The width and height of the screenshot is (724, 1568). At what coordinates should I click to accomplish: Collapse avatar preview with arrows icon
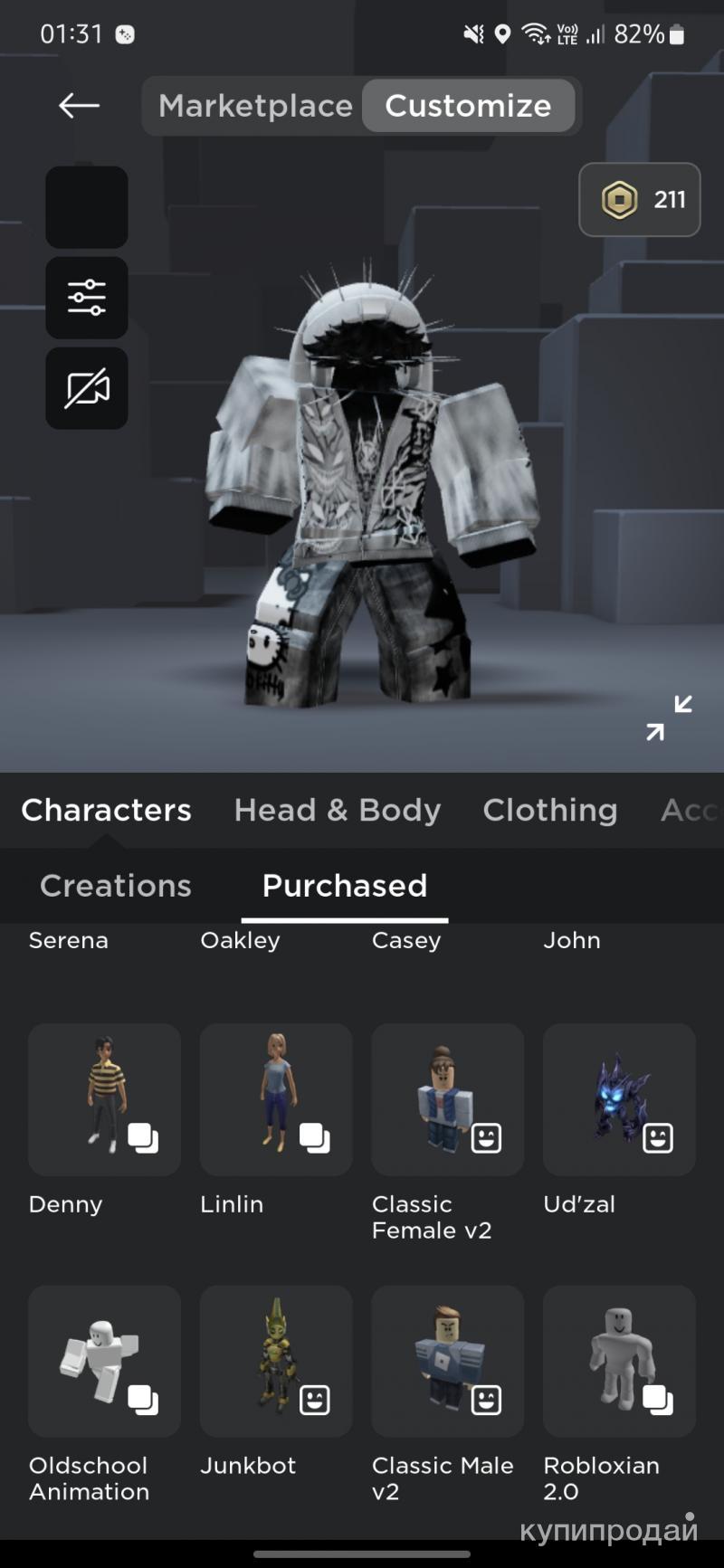669,717
